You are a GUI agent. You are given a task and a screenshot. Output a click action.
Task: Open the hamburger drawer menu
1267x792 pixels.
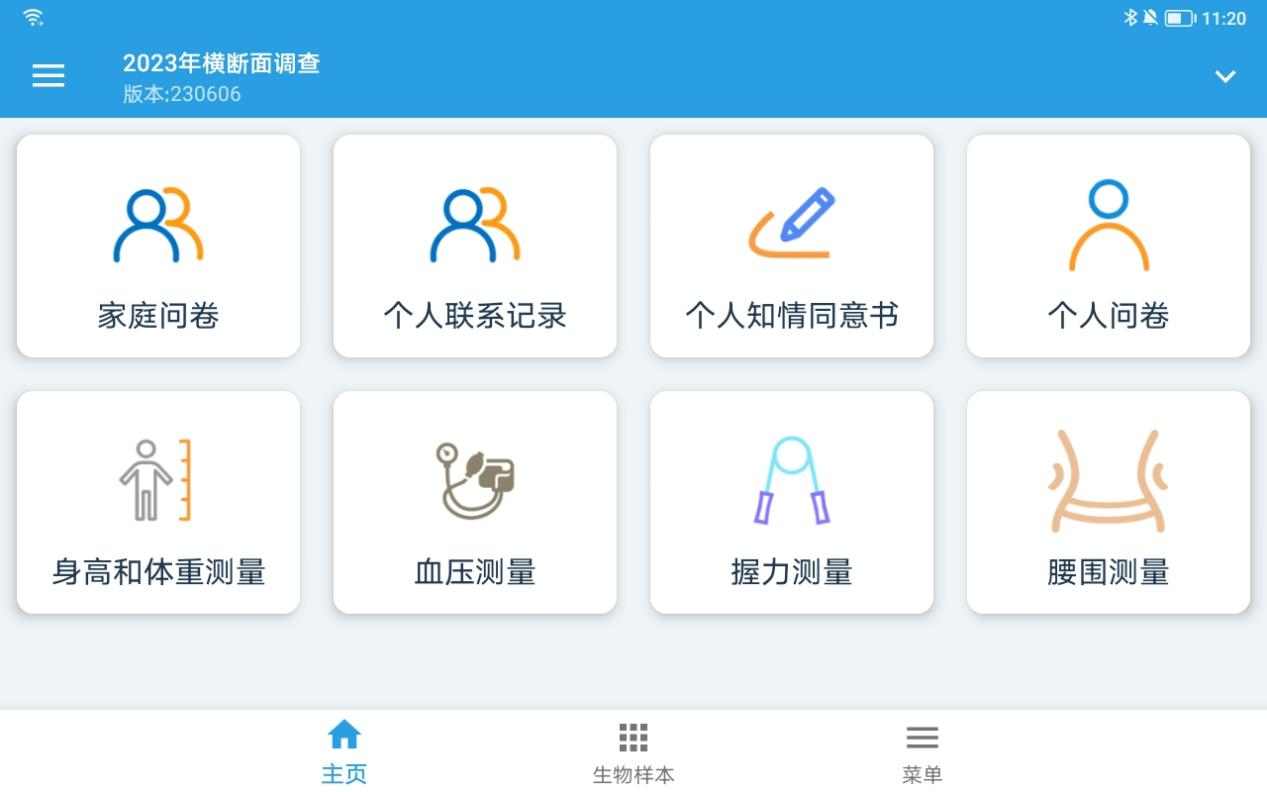pyautogui.click(x=48, y=76)
